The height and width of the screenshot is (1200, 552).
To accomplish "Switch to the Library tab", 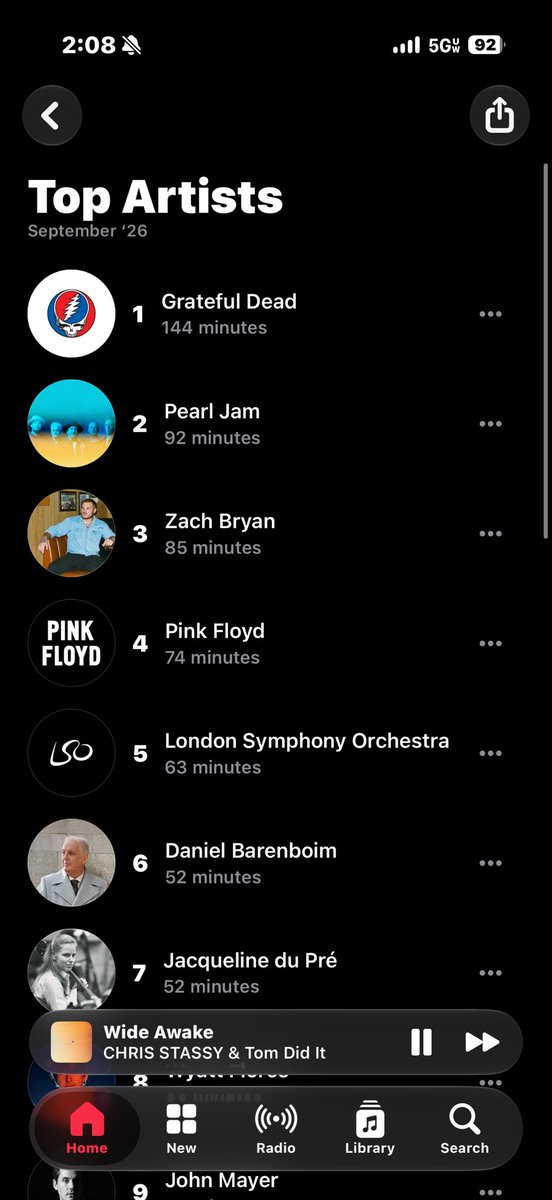I will [370, 1128].
